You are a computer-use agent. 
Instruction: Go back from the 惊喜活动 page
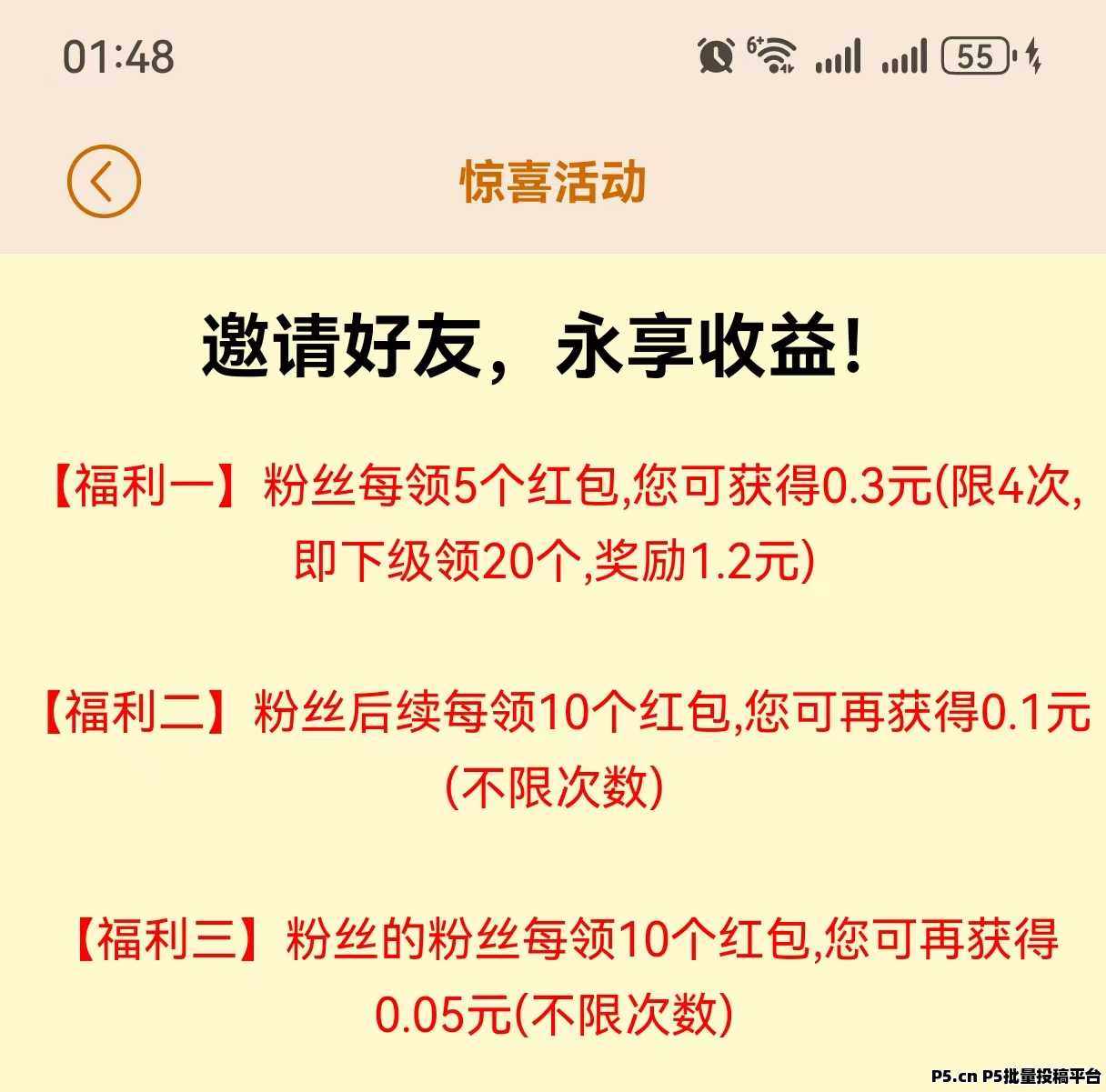[104, 181]
